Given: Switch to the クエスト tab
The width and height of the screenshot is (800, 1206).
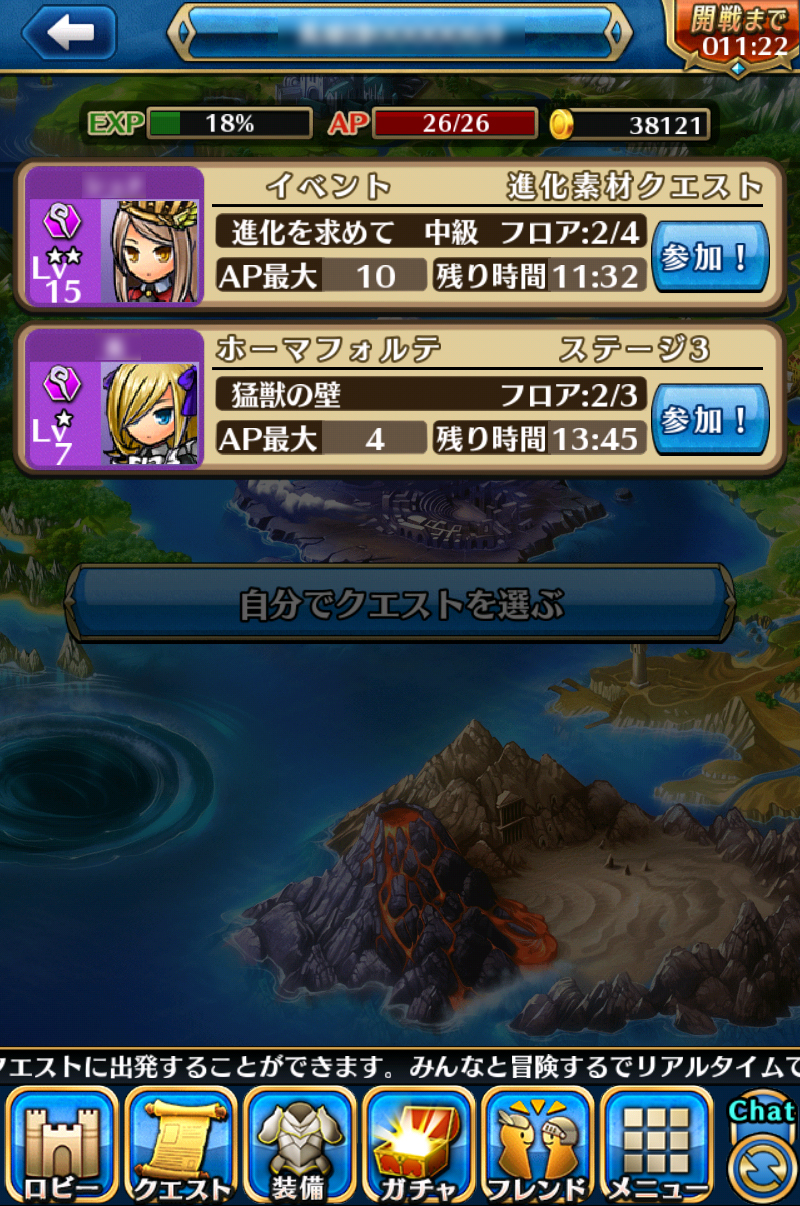Looking at the screenshot, I should tap(181, 1146).
